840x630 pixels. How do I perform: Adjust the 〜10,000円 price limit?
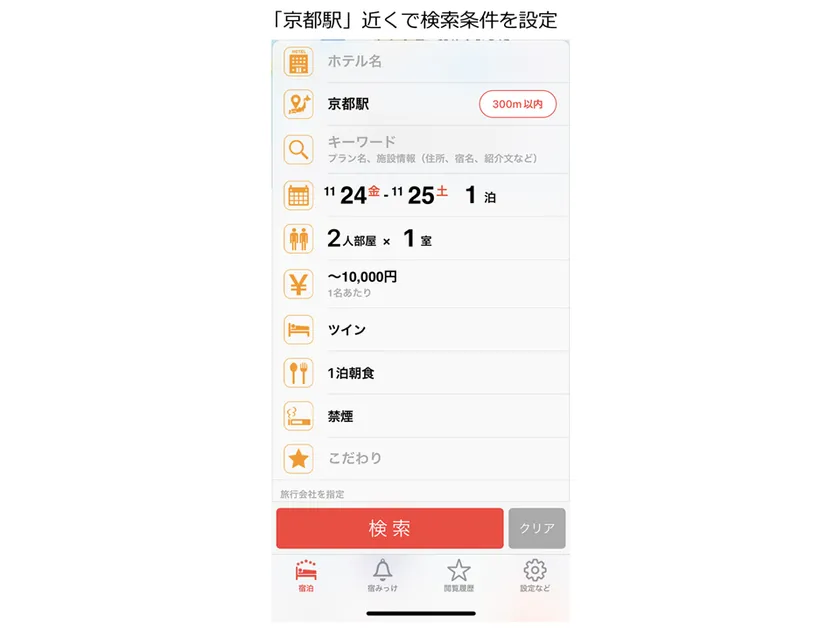420,283
